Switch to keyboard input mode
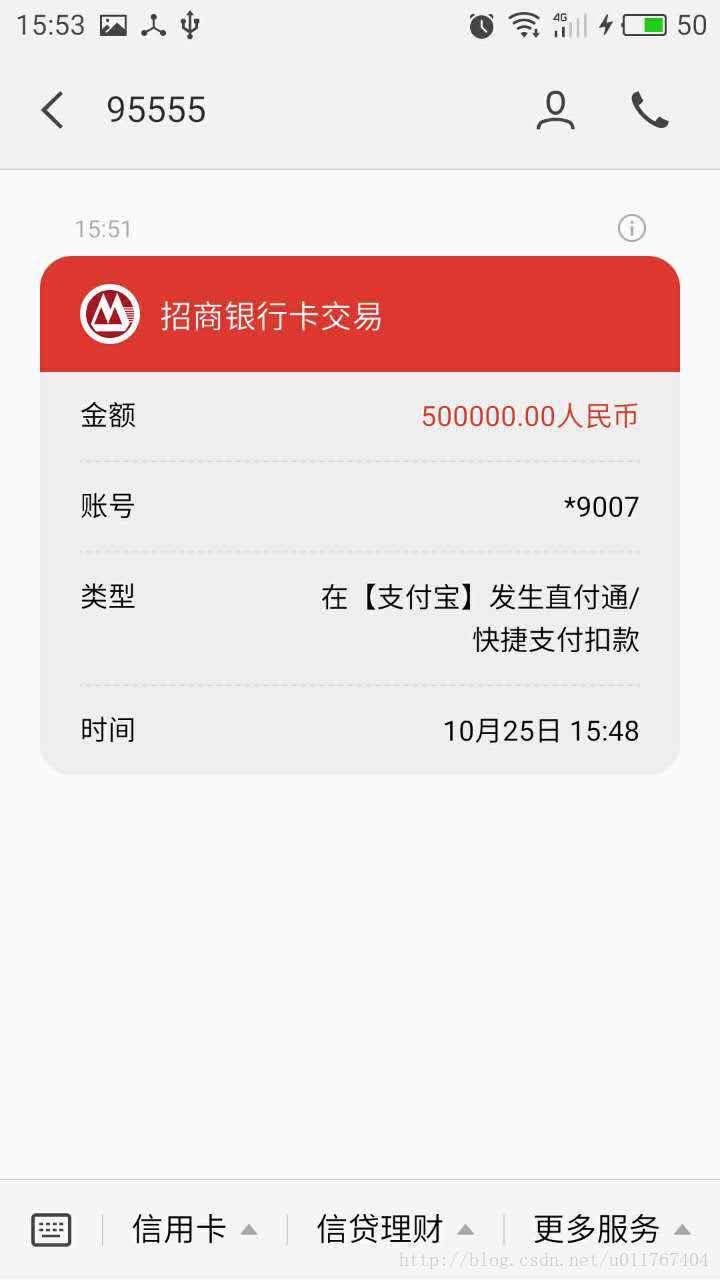720x1280 pixels. [x=51, y=1229]
